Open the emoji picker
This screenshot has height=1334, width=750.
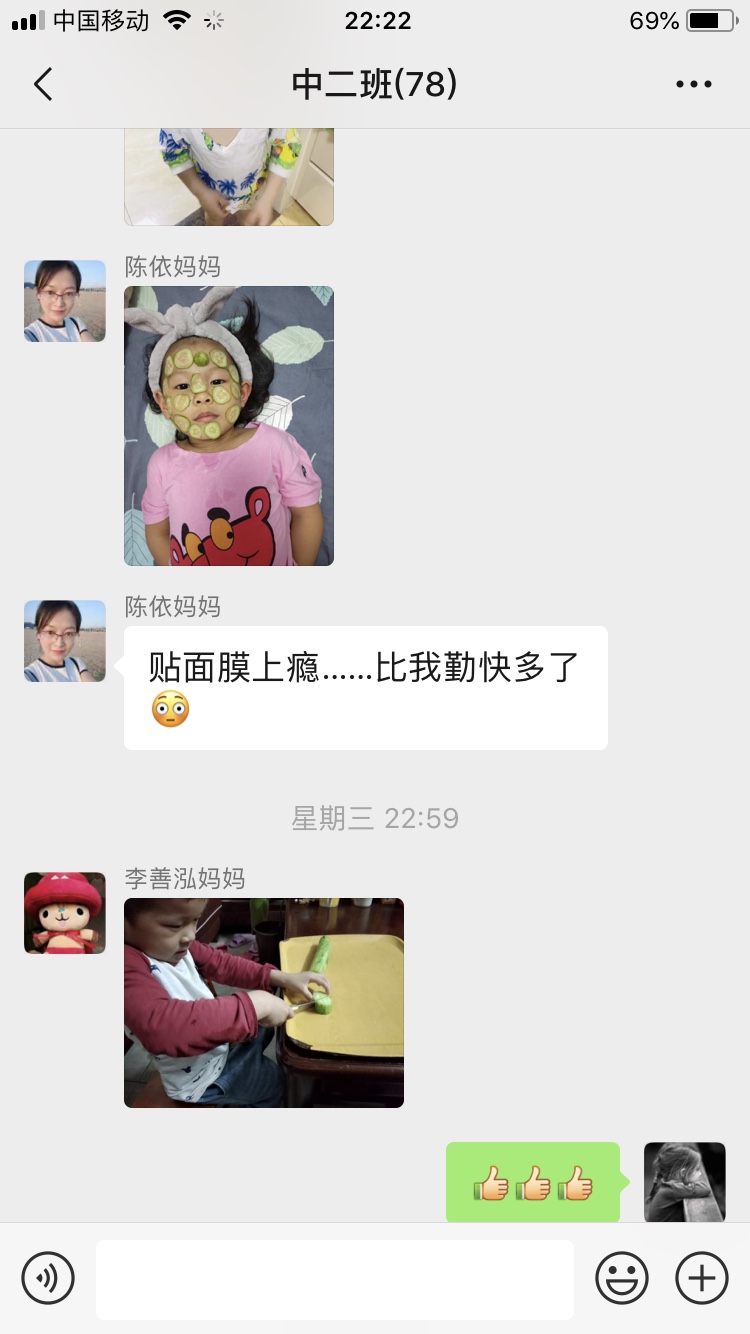point(622,1278)
